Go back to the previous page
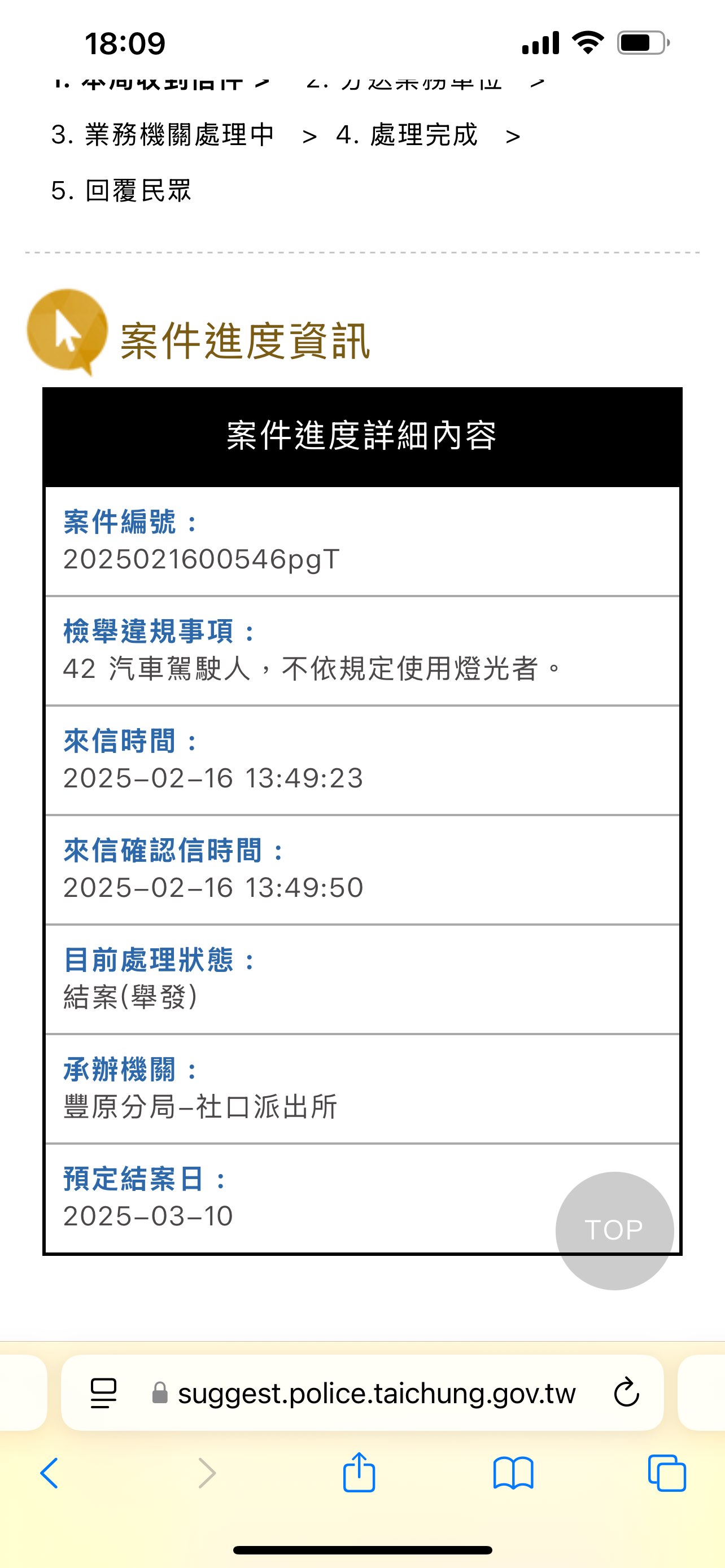 click(49, 1473)
